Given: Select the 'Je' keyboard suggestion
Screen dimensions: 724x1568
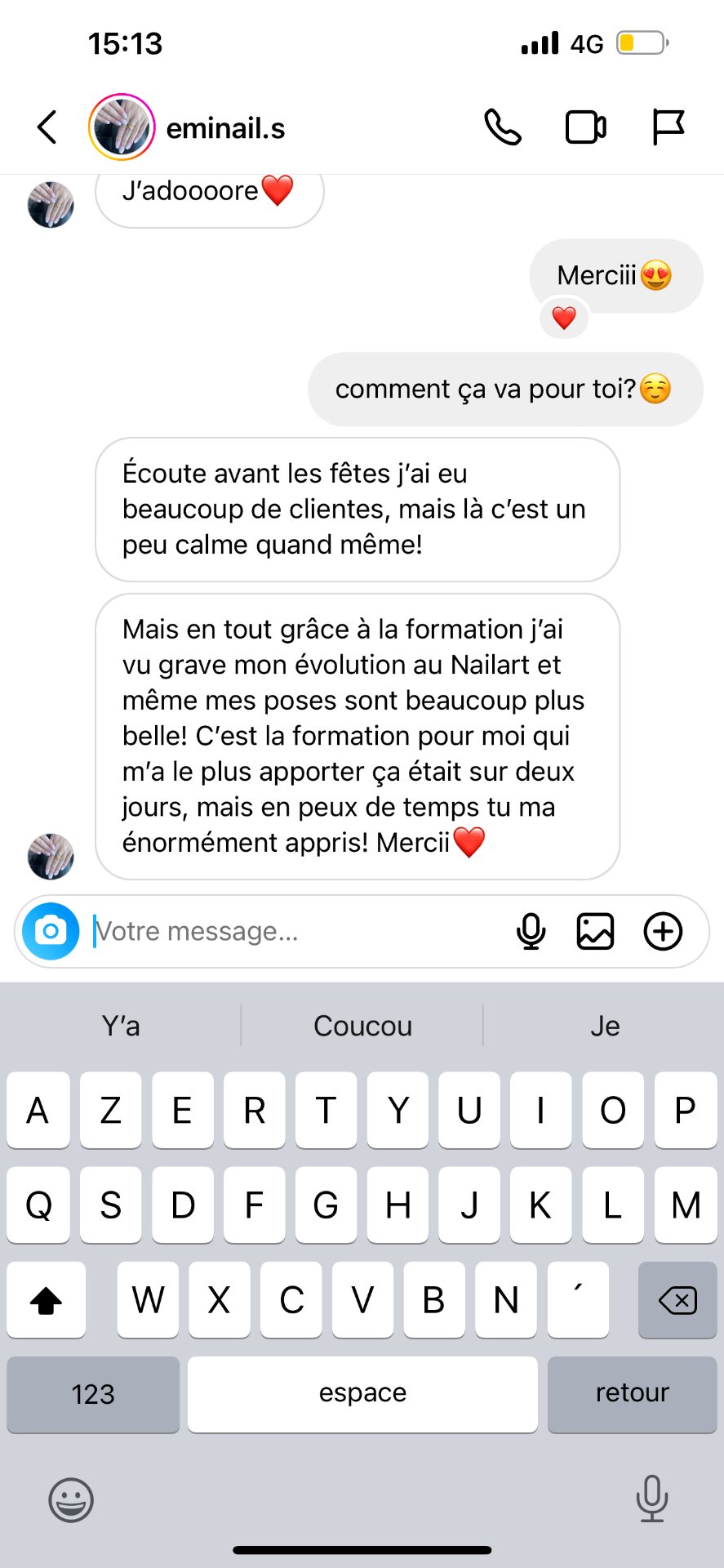Looking at the screenshot, I should pyautogui.click(x=605, y=1026).
